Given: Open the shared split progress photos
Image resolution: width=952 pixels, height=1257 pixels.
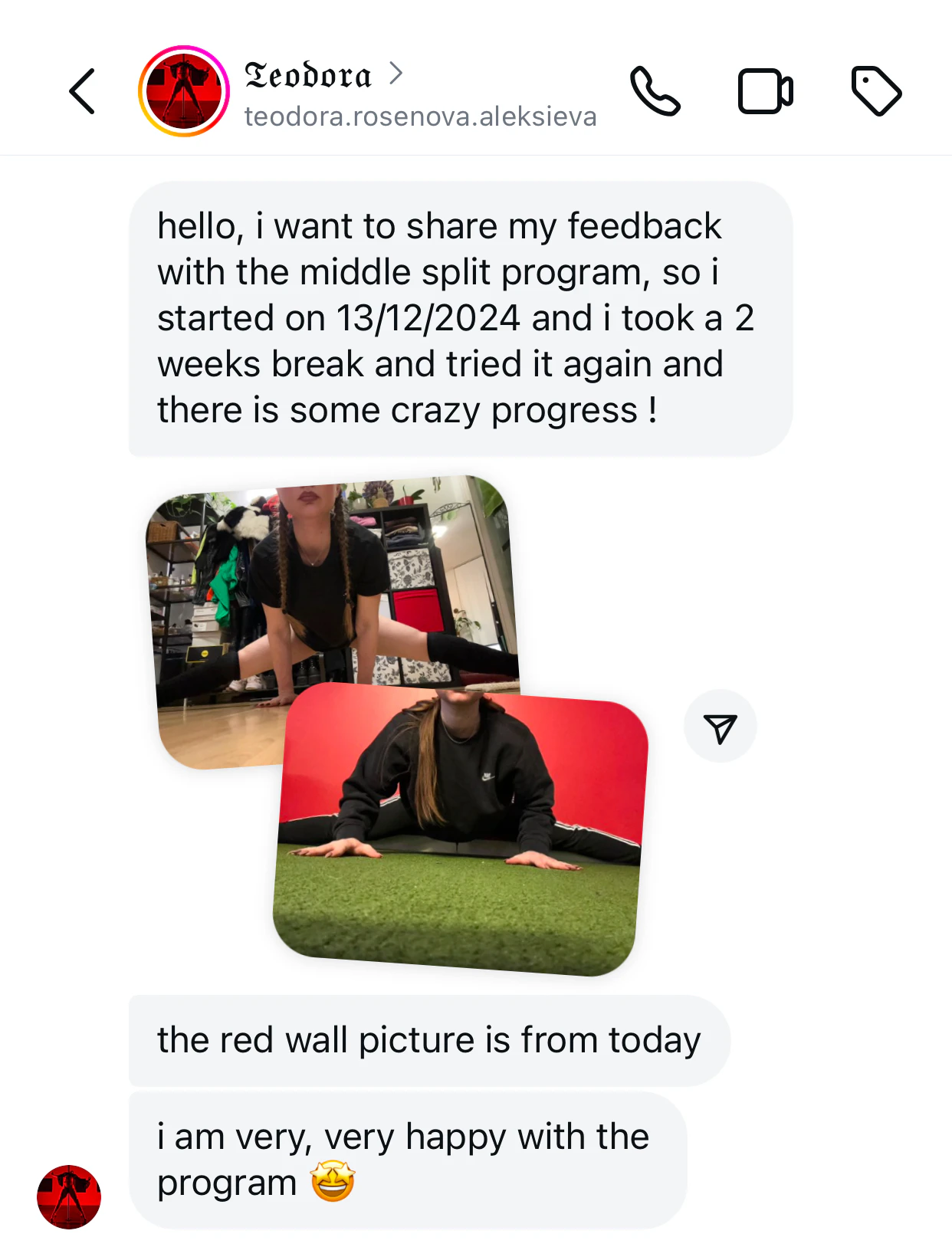Looking at the screenshot, I should pyautogui.click(x=397, y=725).
